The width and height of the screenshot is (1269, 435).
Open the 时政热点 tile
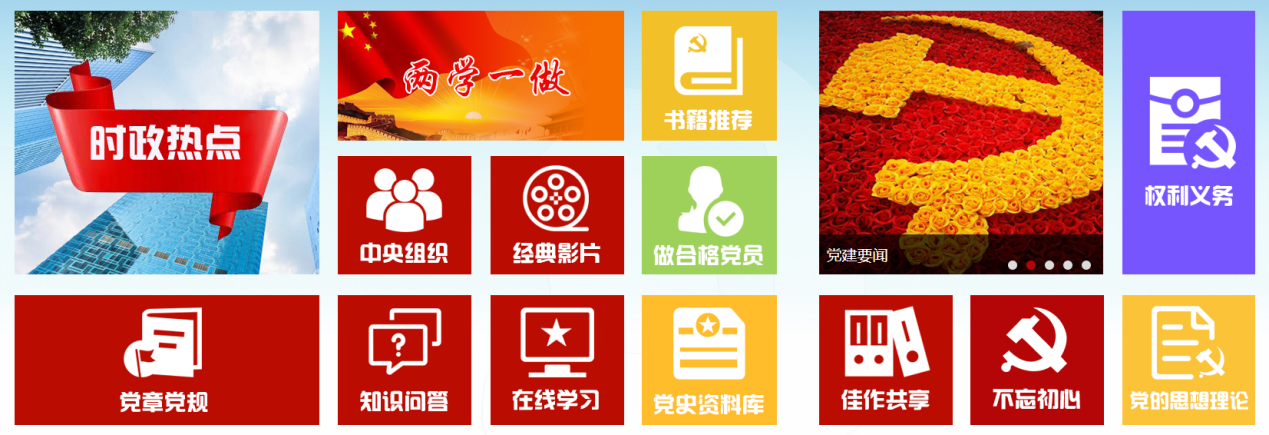click(166, 142)
